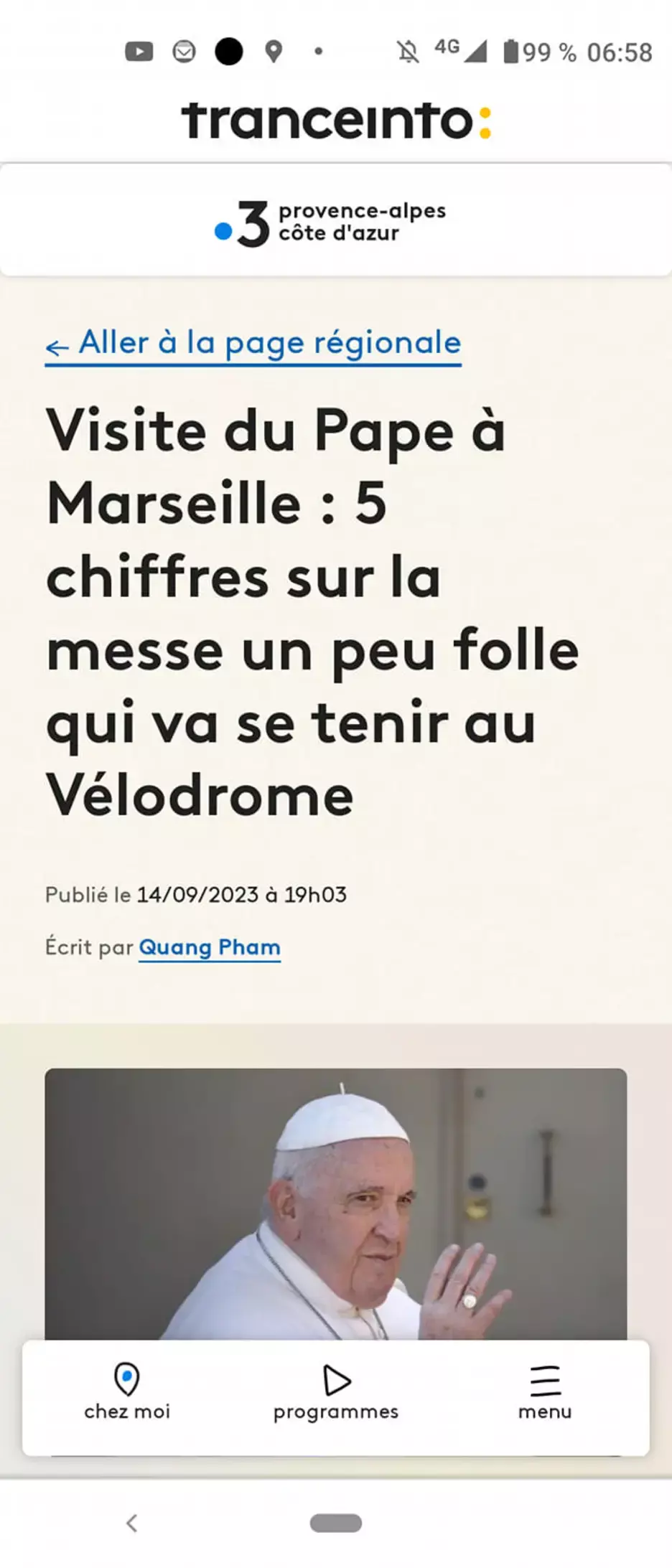
Task: Tap the system back arrow
Action: pyautogui.click(x=131, y=1523)
